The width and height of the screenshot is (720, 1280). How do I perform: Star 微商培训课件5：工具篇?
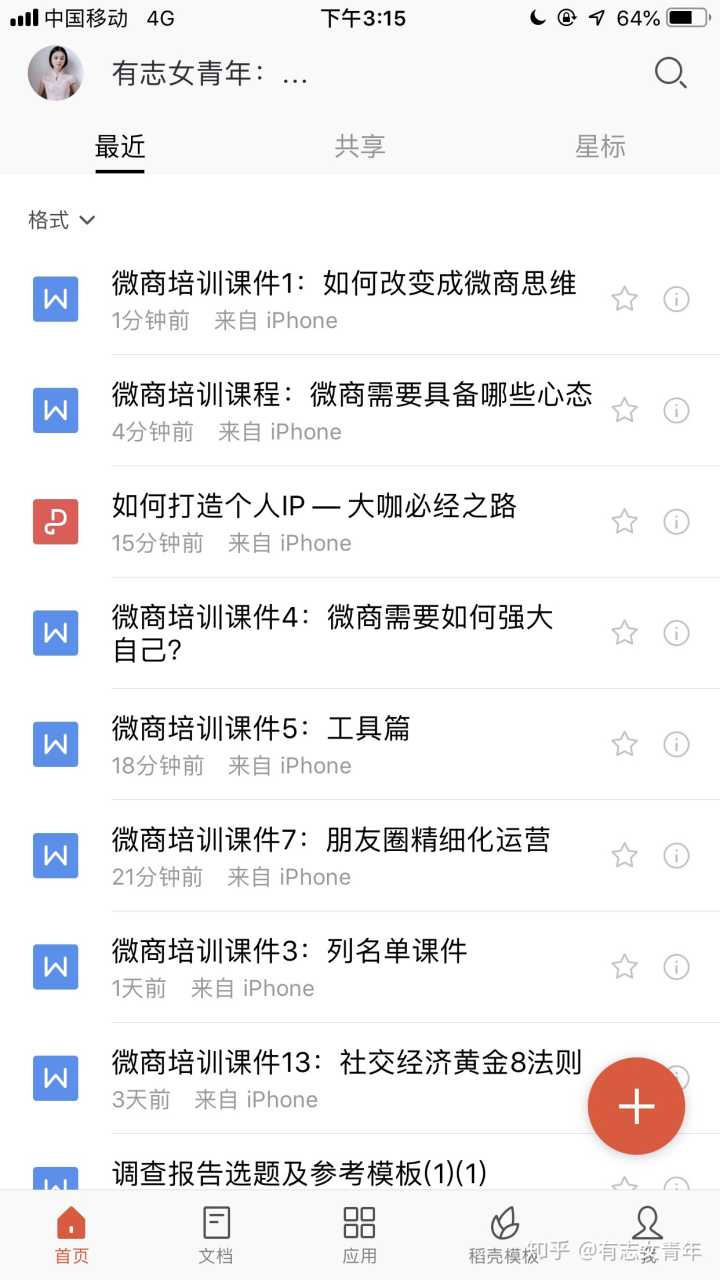coord(625,744)
